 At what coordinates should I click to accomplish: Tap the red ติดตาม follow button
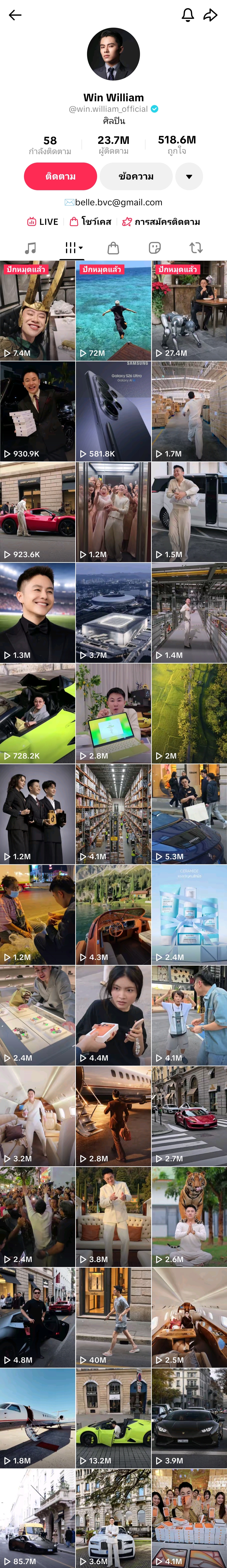pos(60,176)
